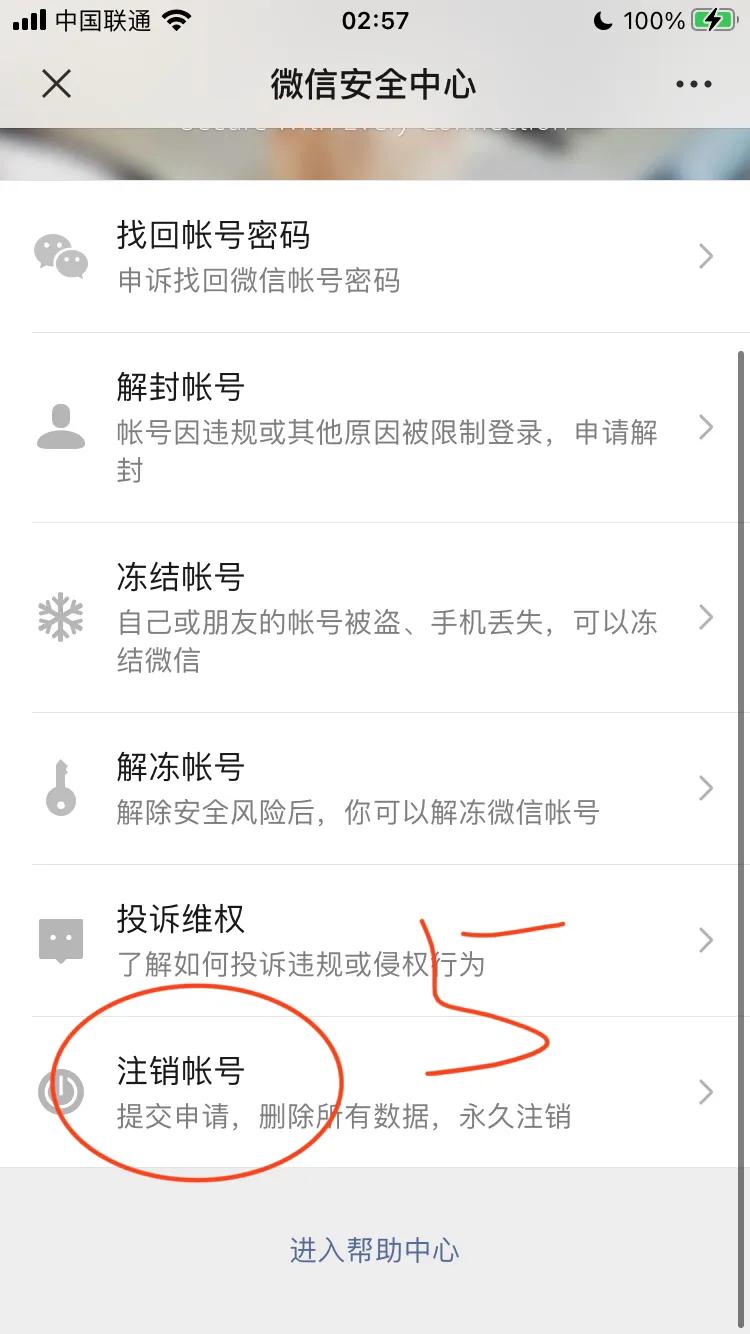Open the 注销帐号 detail via its arrow
The height and width of the screenshot is (1334, 750).
click(x=706, y=1091)
